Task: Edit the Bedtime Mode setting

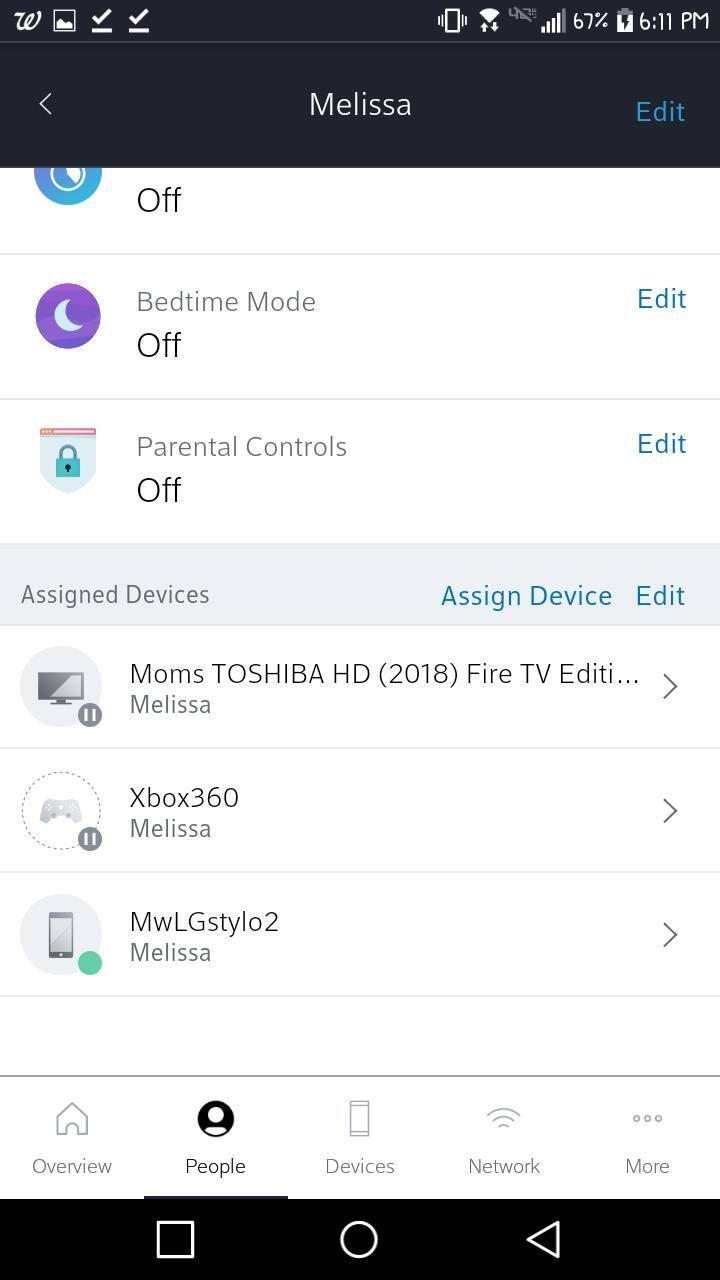Action: coord(661,299)
